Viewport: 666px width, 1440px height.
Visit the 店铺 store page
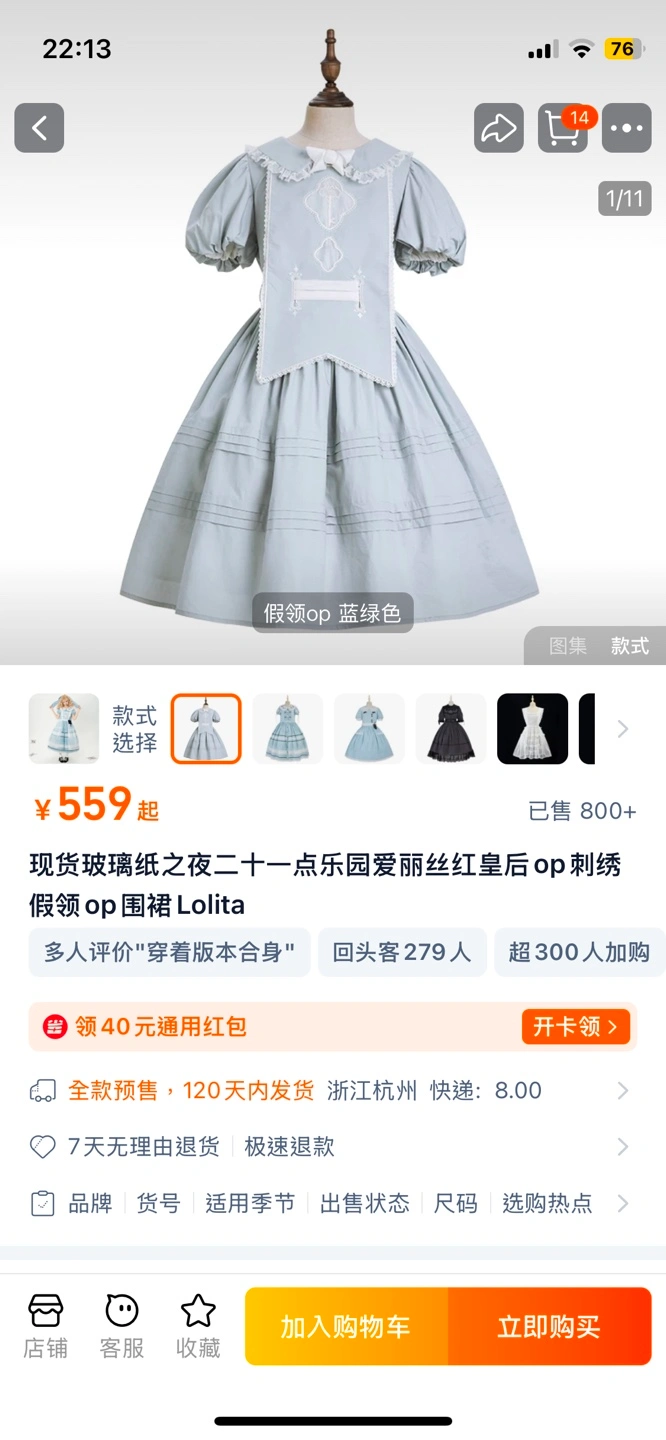point(45,1326)
